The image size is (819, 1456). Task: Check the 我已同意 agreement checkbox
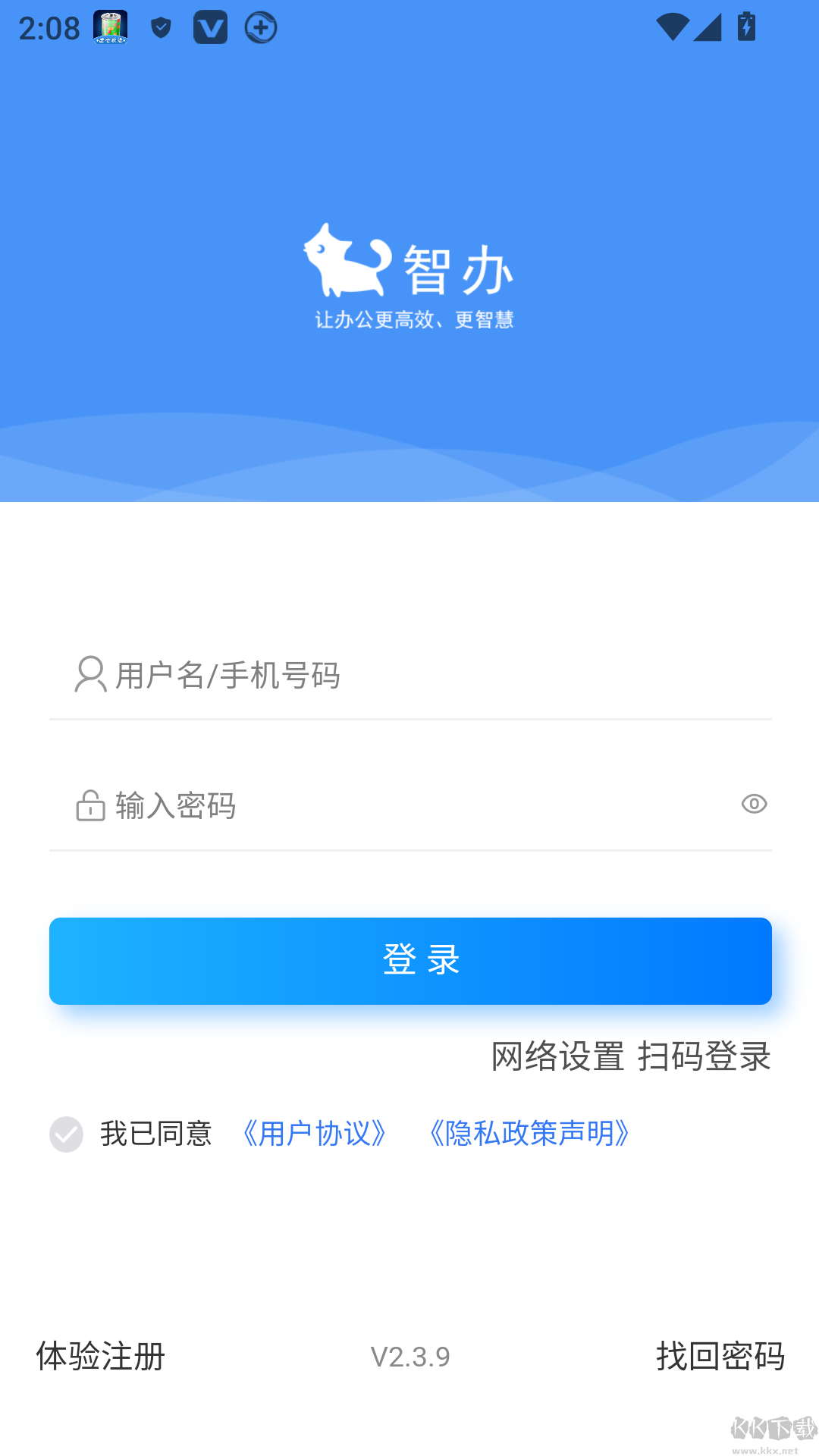(67, 1135)
